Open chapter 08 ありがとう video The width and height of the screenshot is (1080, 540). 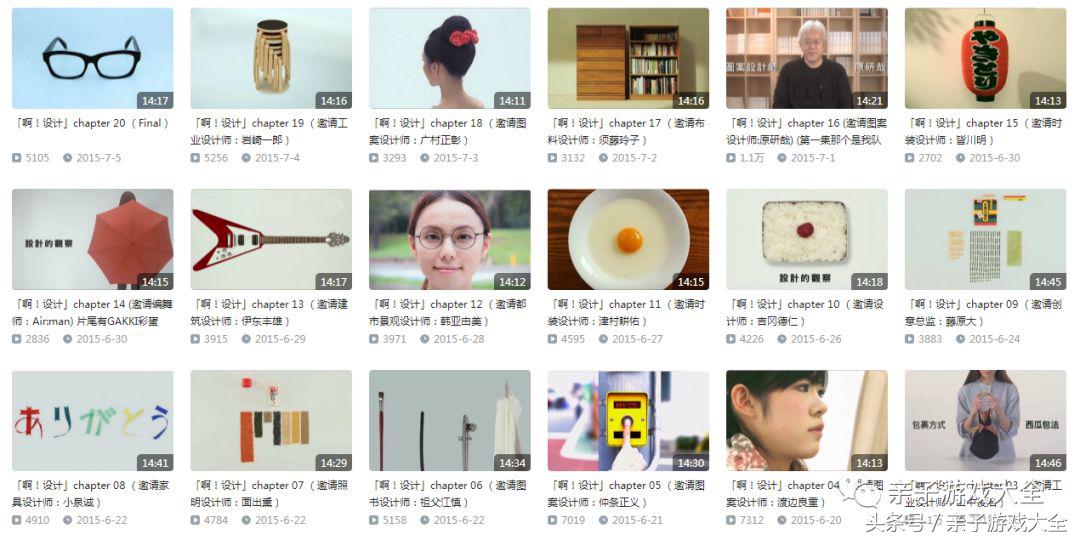pyautogui.click(x=92, y=420)
